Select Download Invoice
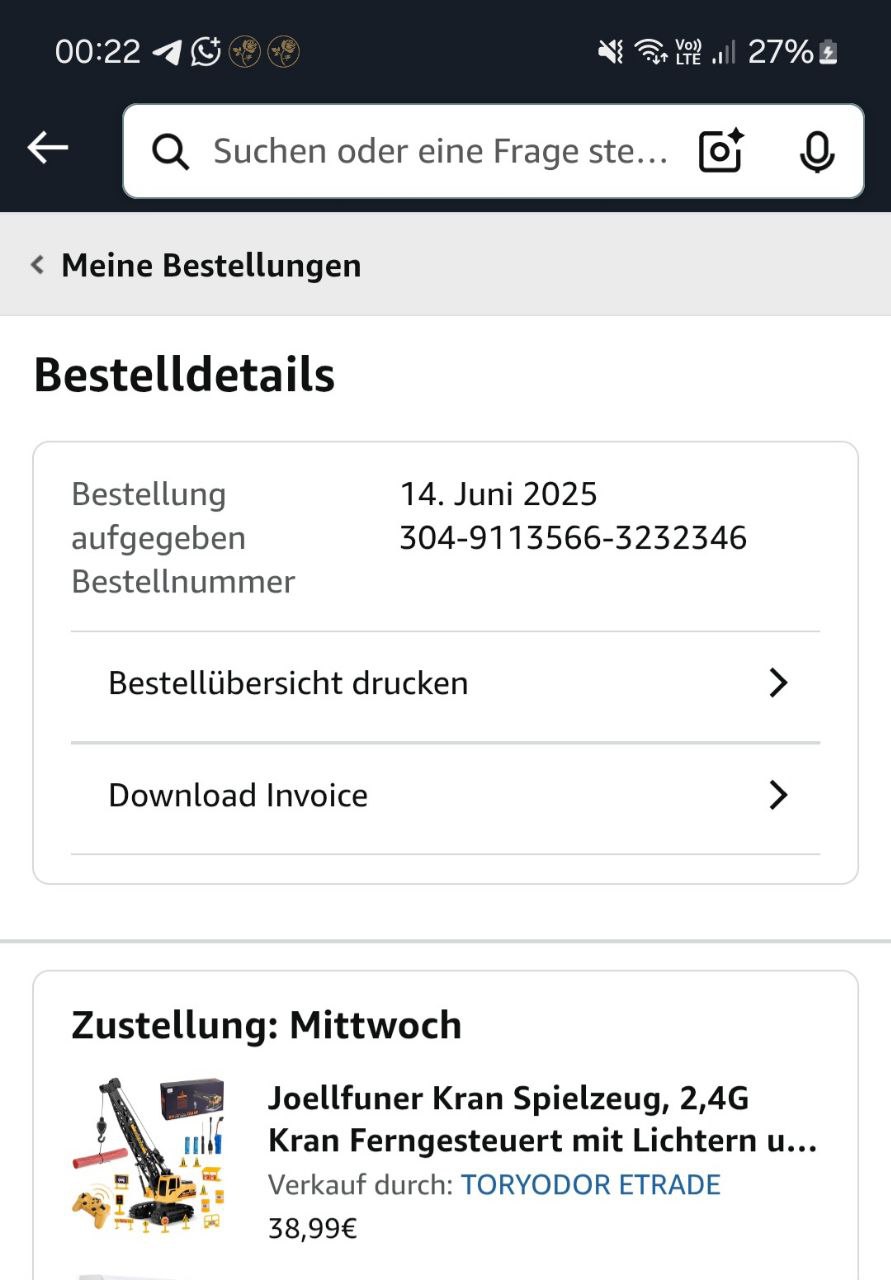 tap(445, 796)
